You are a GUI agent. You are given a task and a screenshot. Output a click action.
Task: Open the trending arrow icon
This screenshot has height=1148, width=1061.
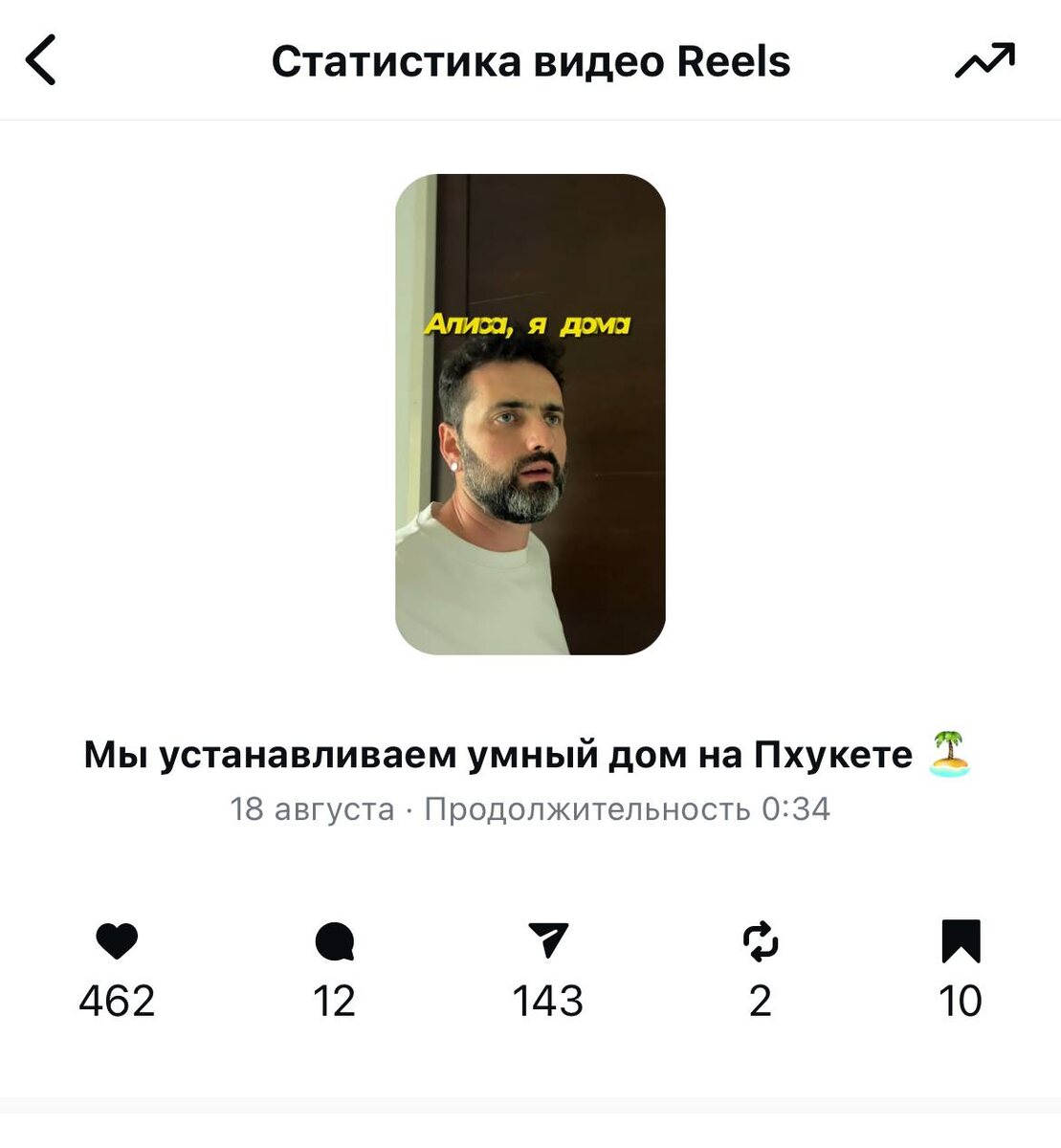point(984,60)
